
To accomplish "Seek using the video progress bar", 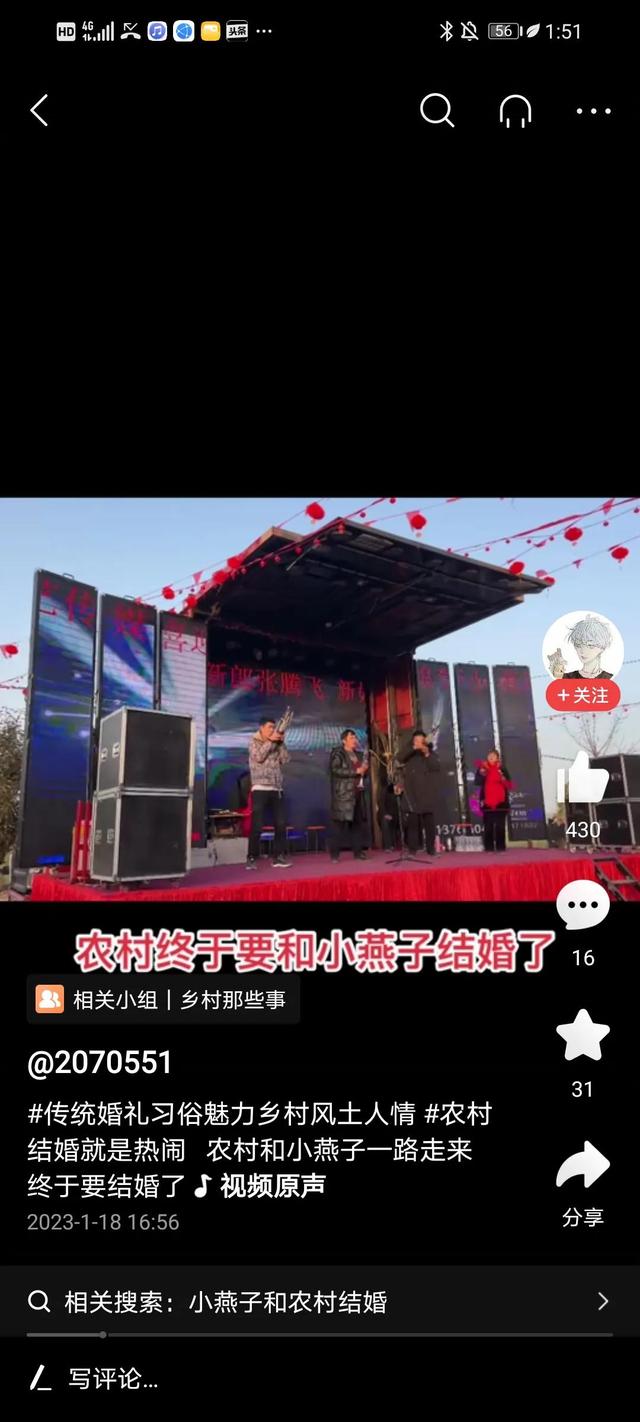I will click(x=320, y=1334).
